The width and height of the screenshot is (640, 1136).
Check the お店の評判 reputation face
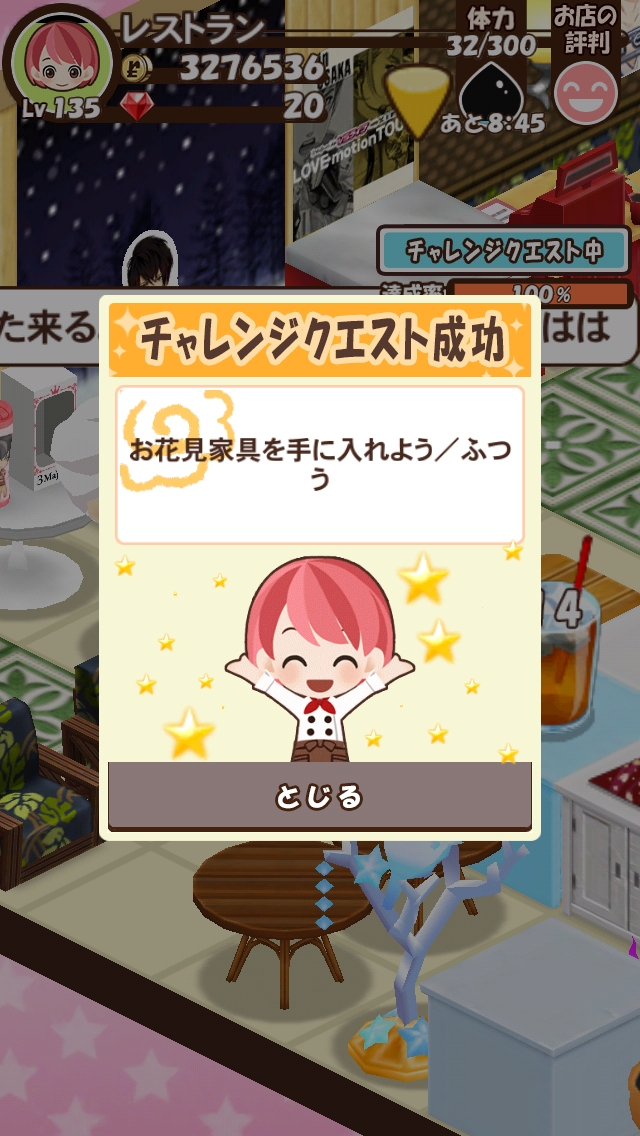586,92
